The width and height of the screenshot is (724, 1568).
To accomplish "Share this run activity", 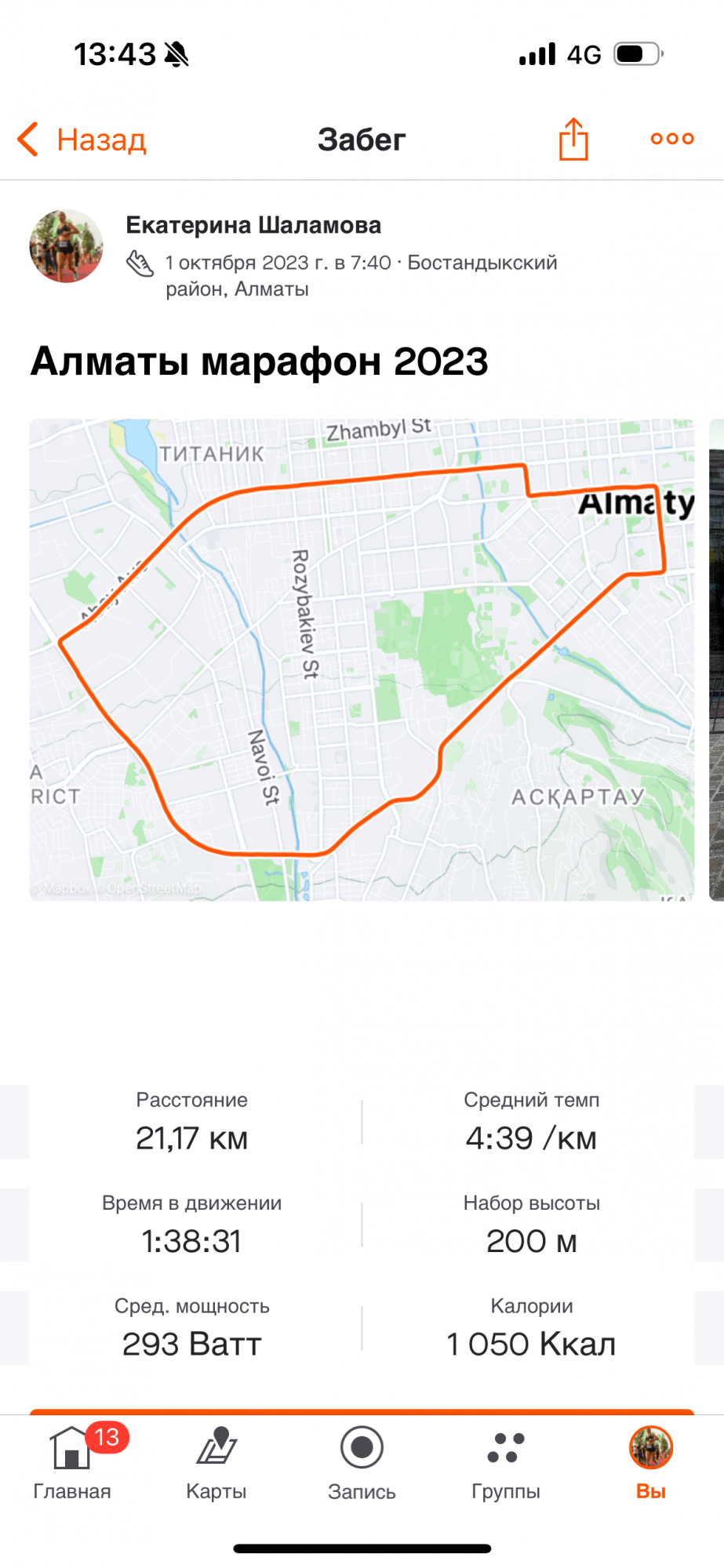I will 573,140.
